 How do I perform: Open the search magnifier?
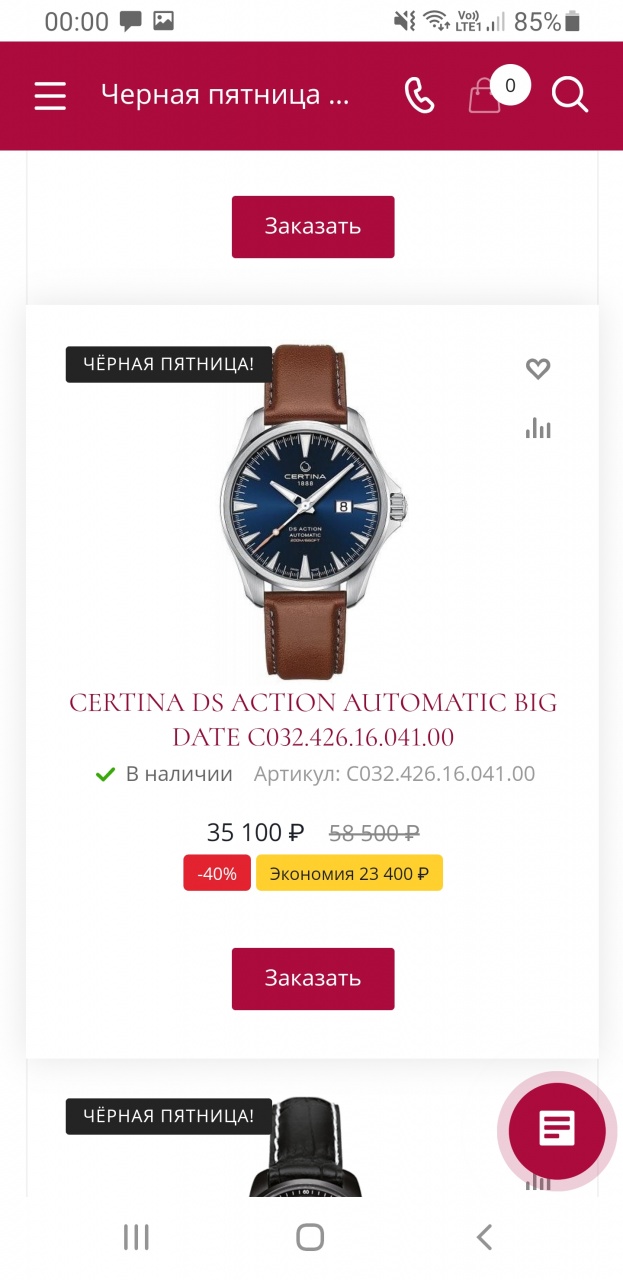coord(570,96)
